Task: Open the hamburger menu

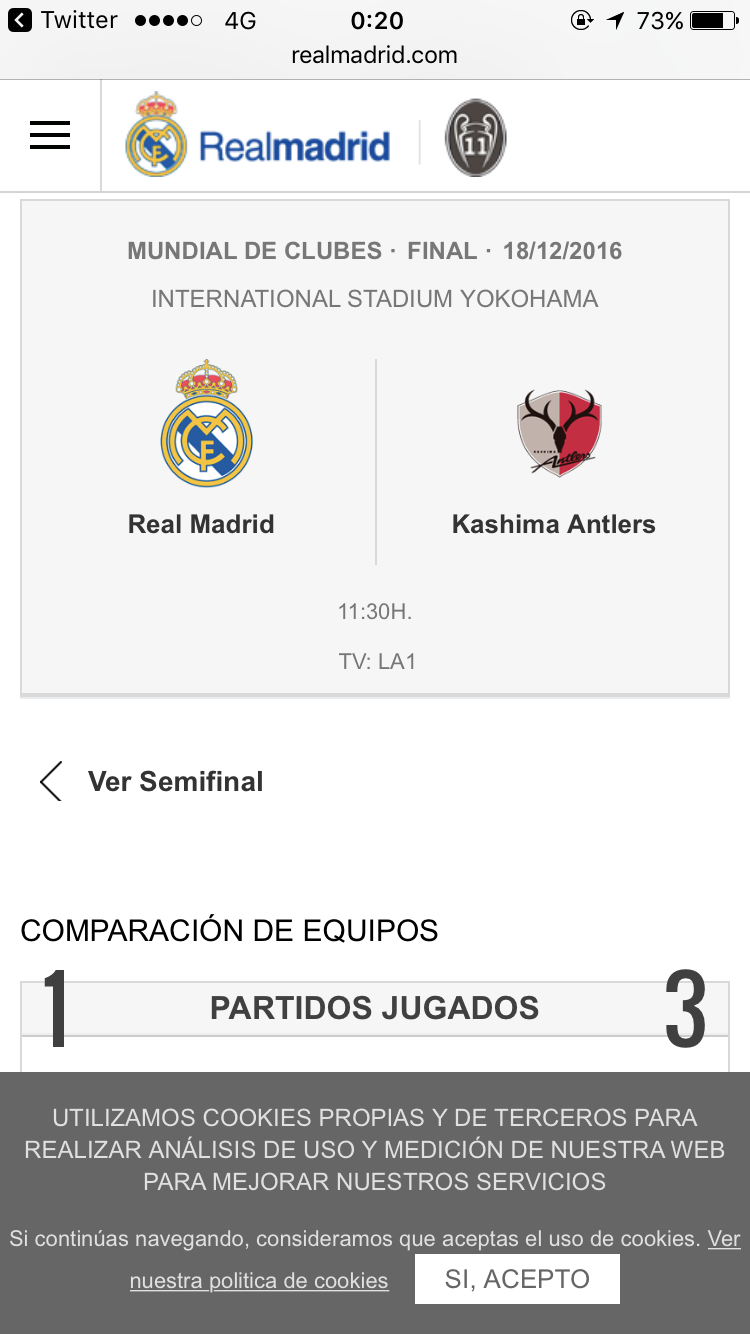Action: coord(50,135)
